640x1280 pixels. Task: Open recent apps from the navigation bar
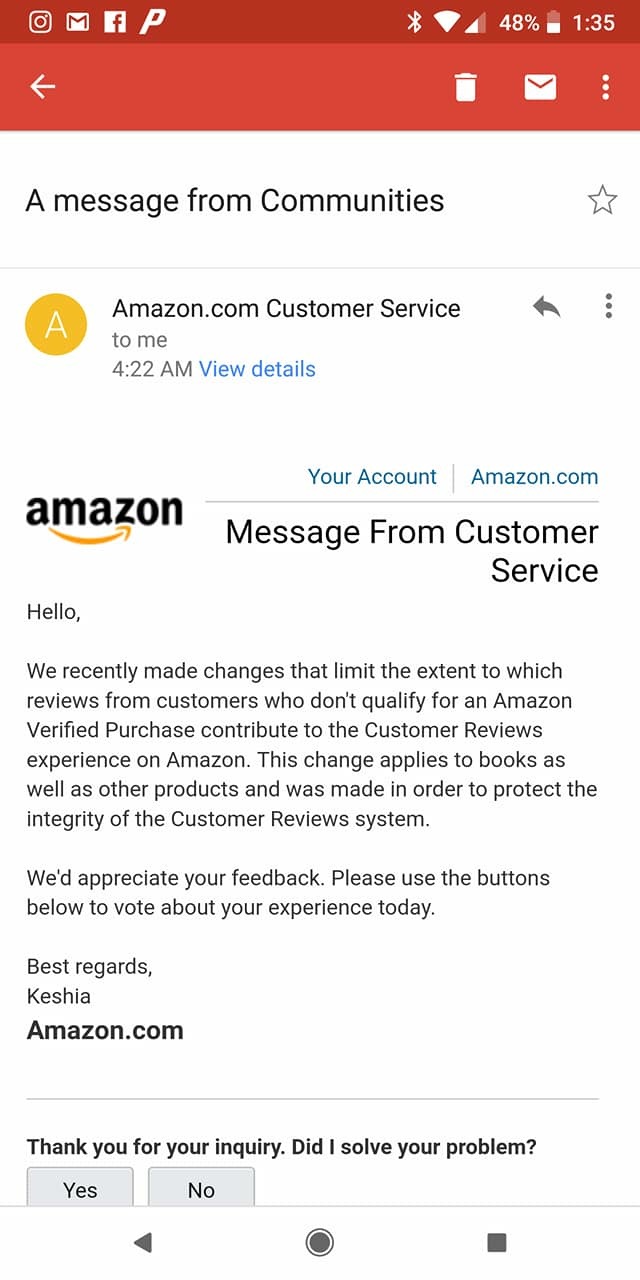click(x=497, y=1243)
